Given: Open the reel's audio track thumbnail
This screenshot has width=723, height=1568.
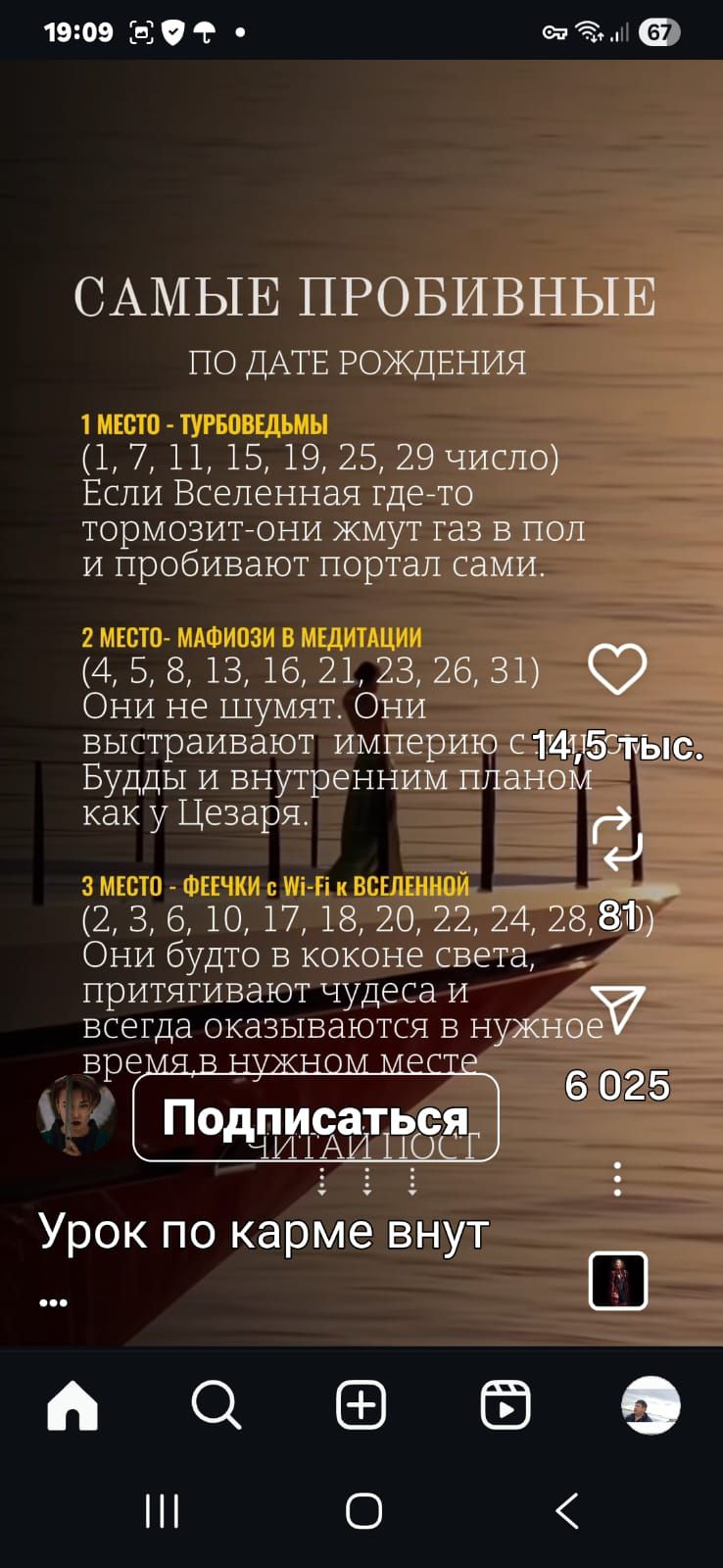Looking at the screenshot, I should point(618,1281).
